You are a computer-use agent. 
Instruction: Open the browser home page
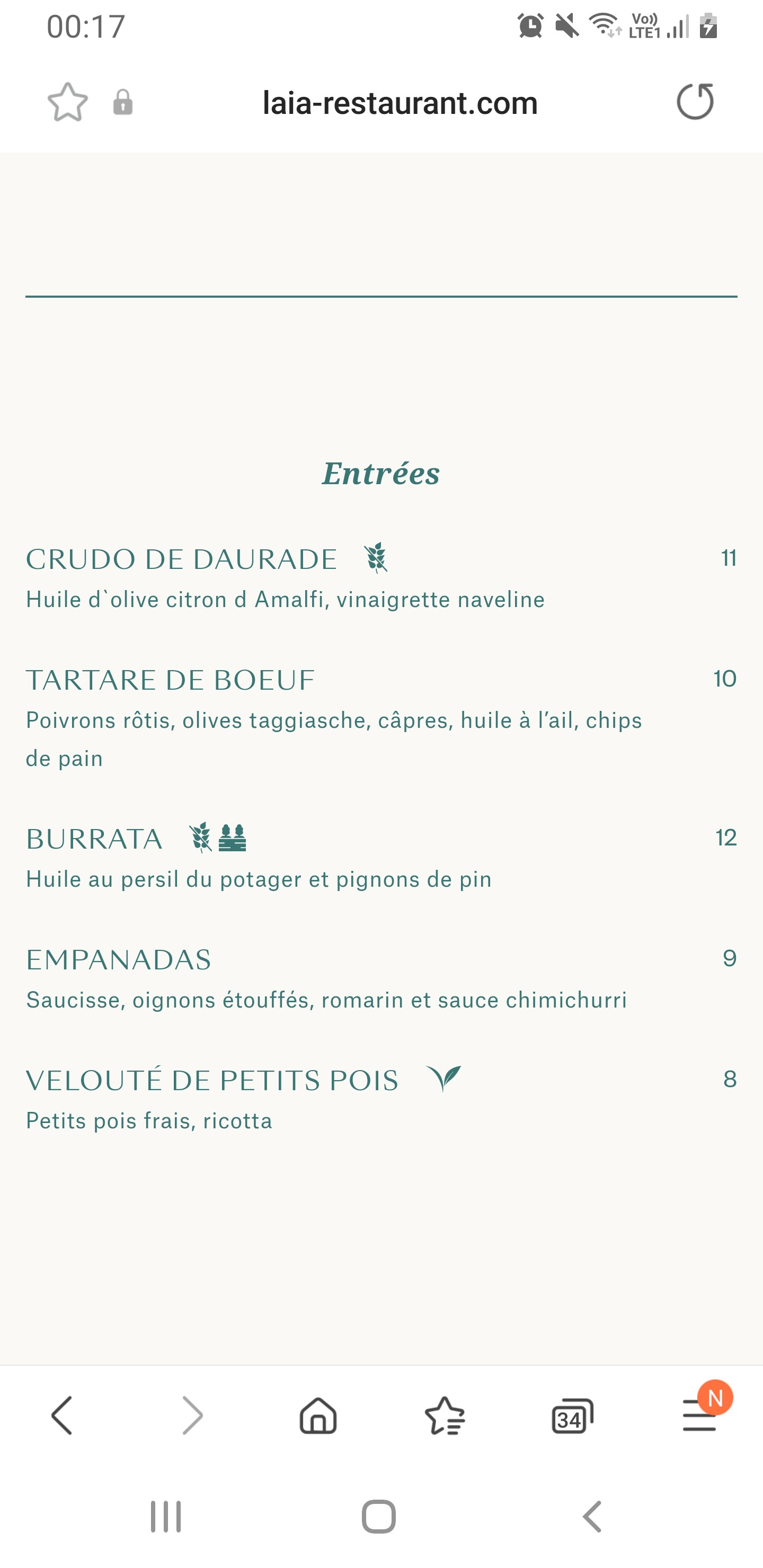pos(318,1415)
